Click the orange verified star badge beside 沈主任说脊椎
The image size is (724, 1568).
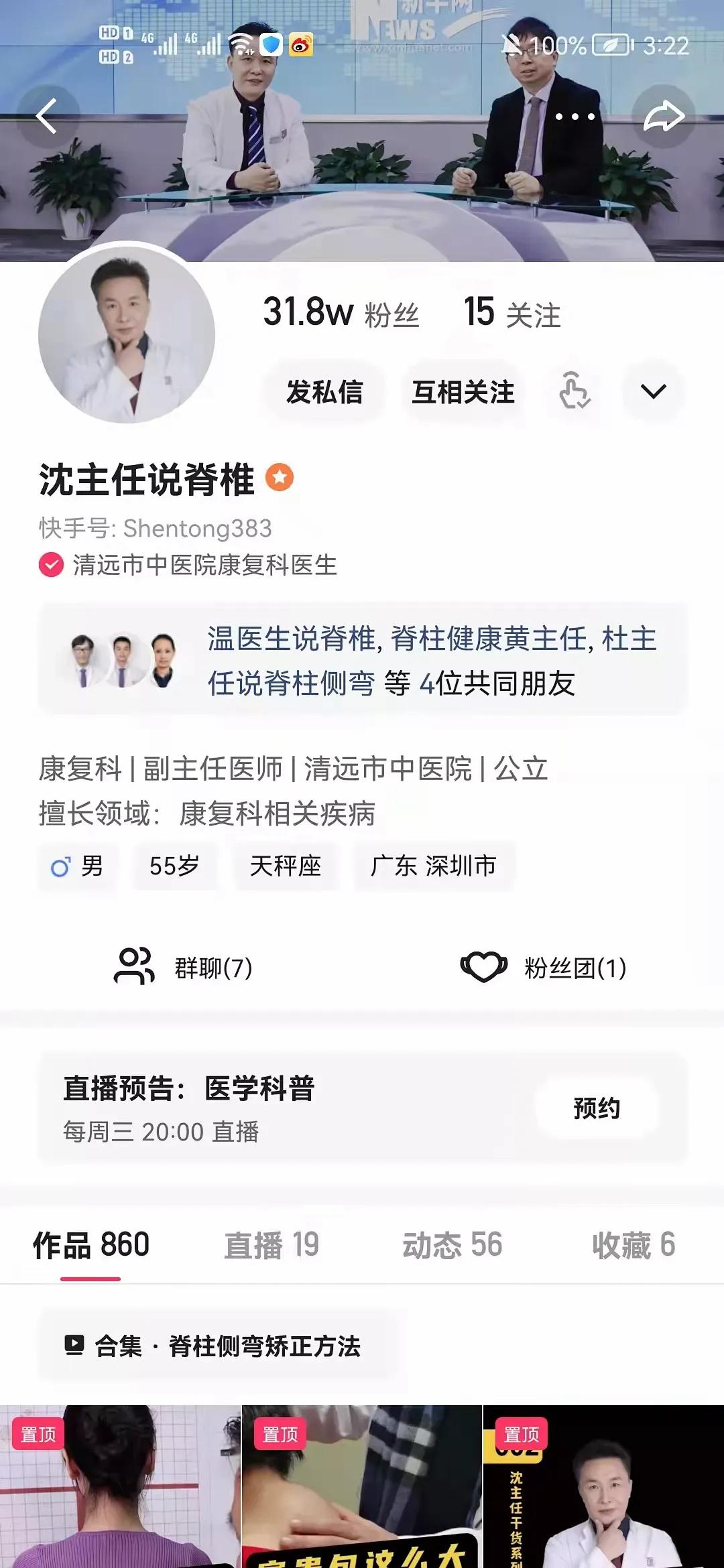[281, 476]
